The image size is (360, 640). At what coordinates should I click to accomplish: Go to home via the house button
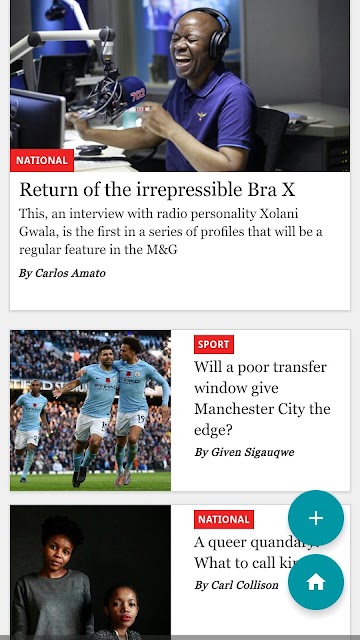(316, 582)
